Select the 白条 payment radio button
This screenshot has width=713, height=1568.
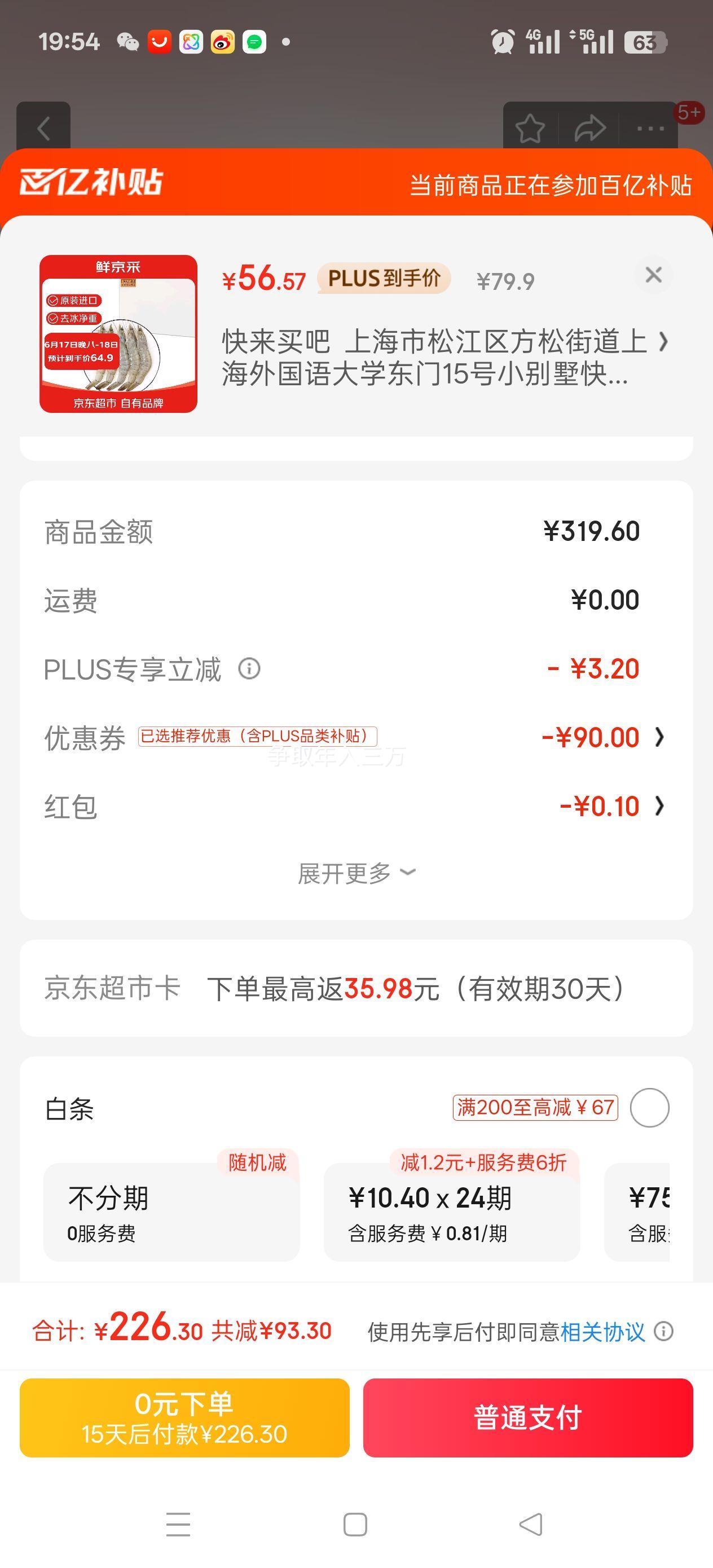tap(649, 1108)
